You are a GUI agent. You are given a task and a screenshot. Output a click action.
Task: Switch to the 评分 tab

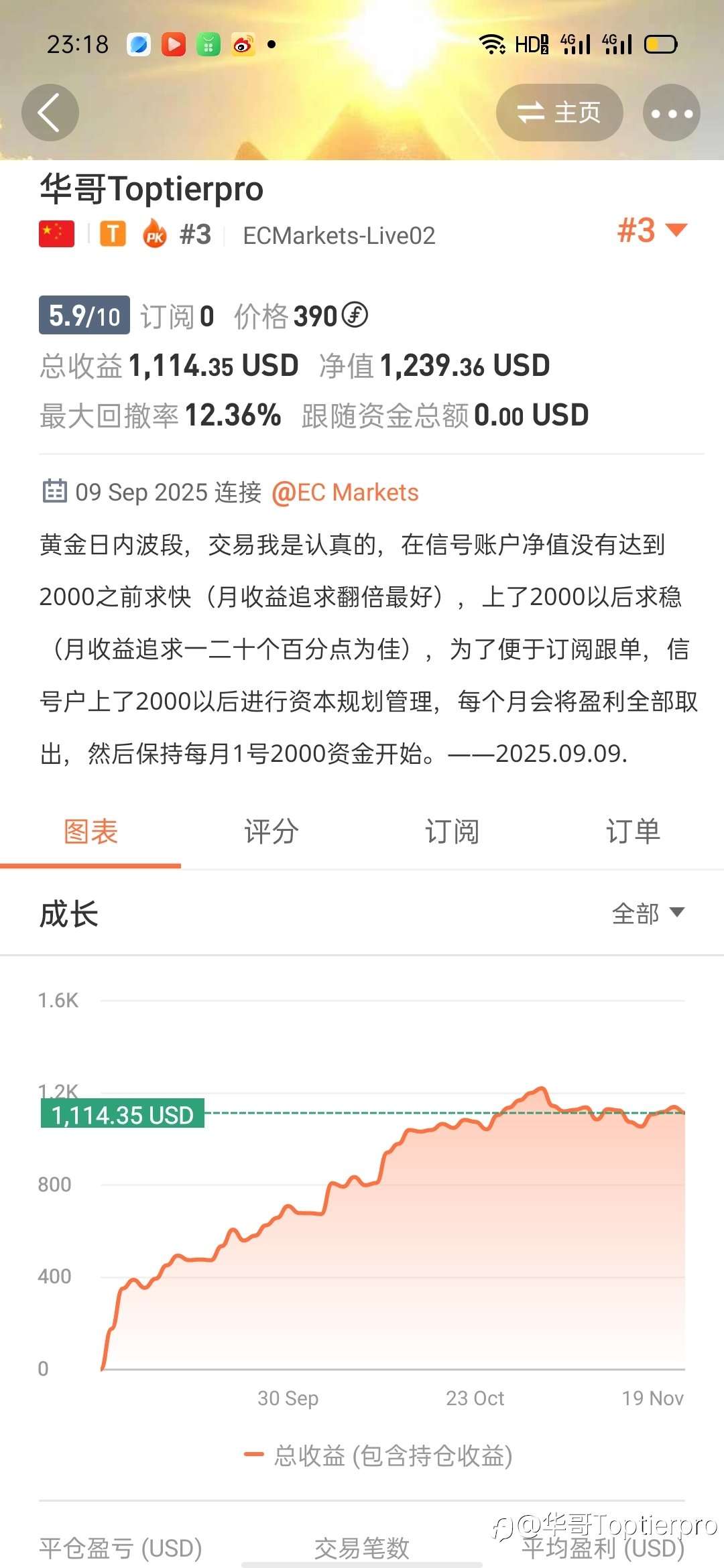[x=270, y=830]
